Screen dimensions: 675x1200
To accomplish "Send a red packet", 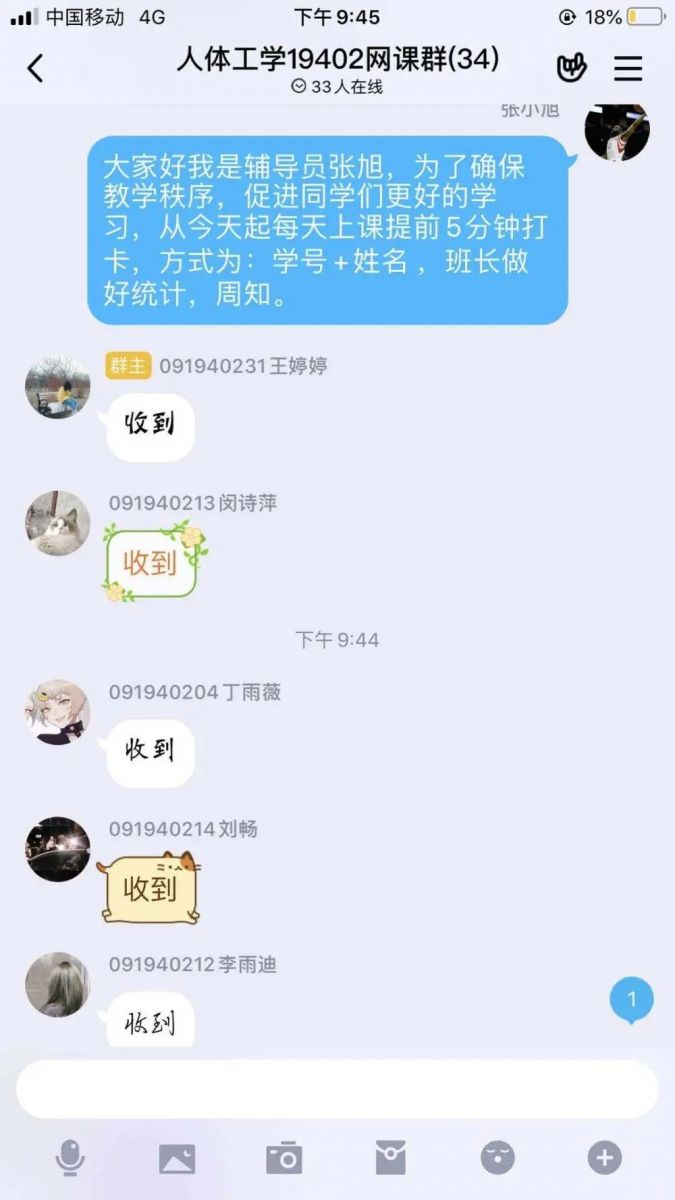I will pos(391,1158).
